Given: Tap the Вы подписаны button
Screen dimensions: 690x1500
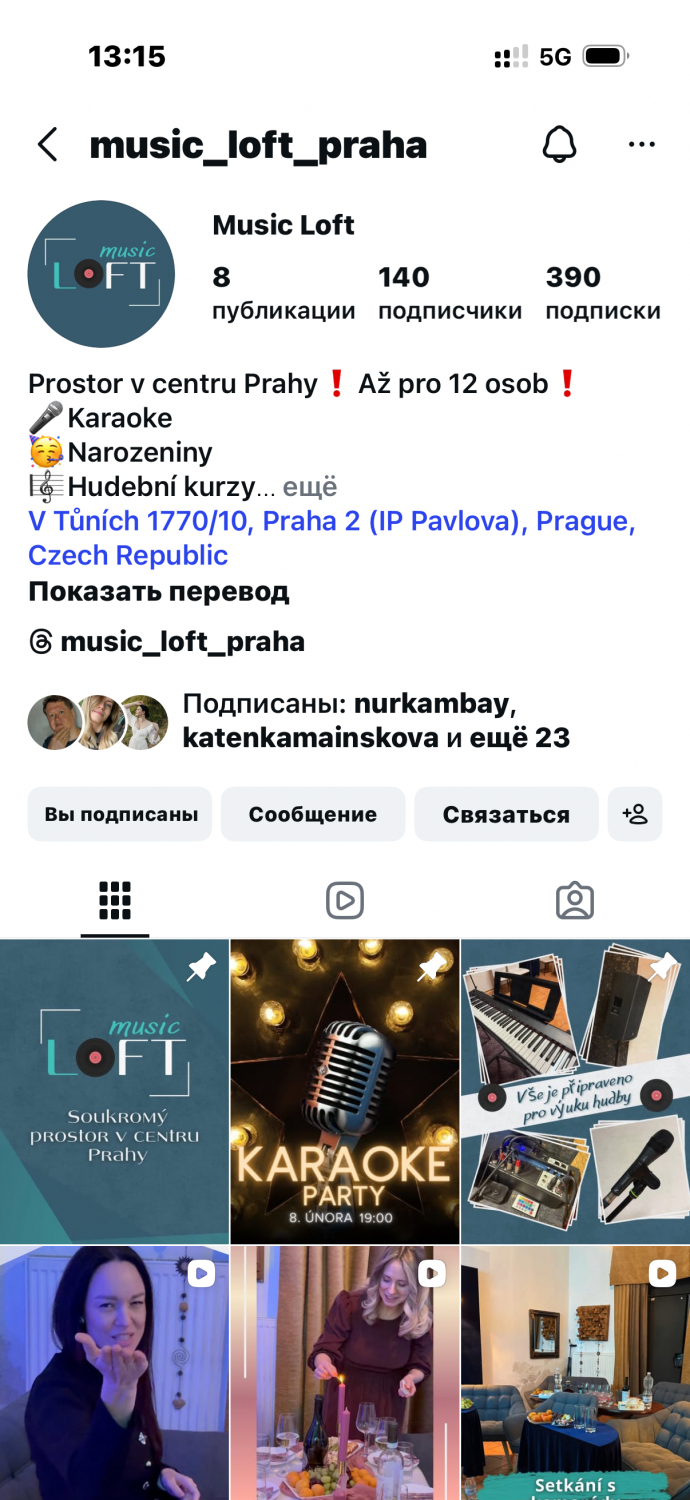Looking at the screenshot, I should tap(121, 814).
